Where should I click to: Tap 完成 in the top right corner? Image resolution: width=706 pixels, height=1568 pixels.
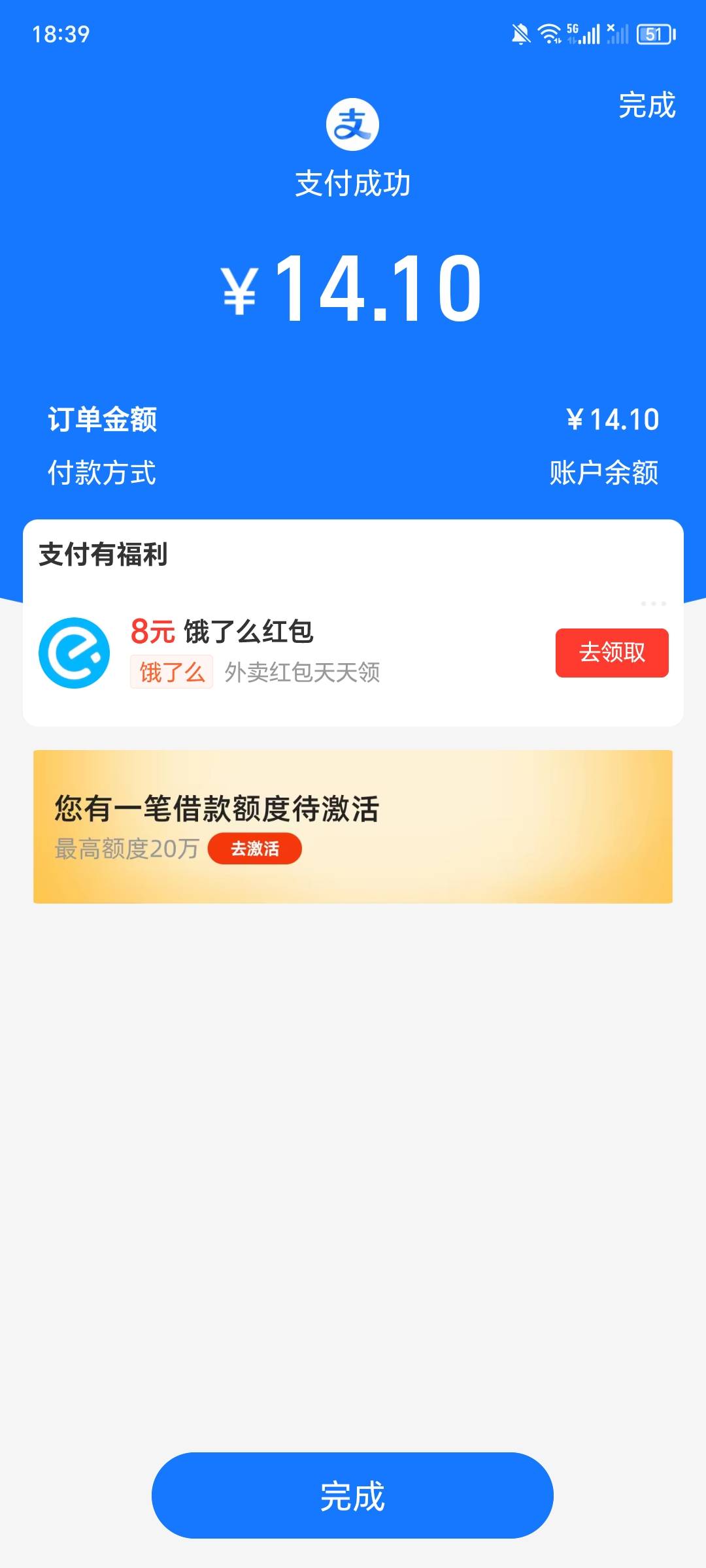(647, 105)
